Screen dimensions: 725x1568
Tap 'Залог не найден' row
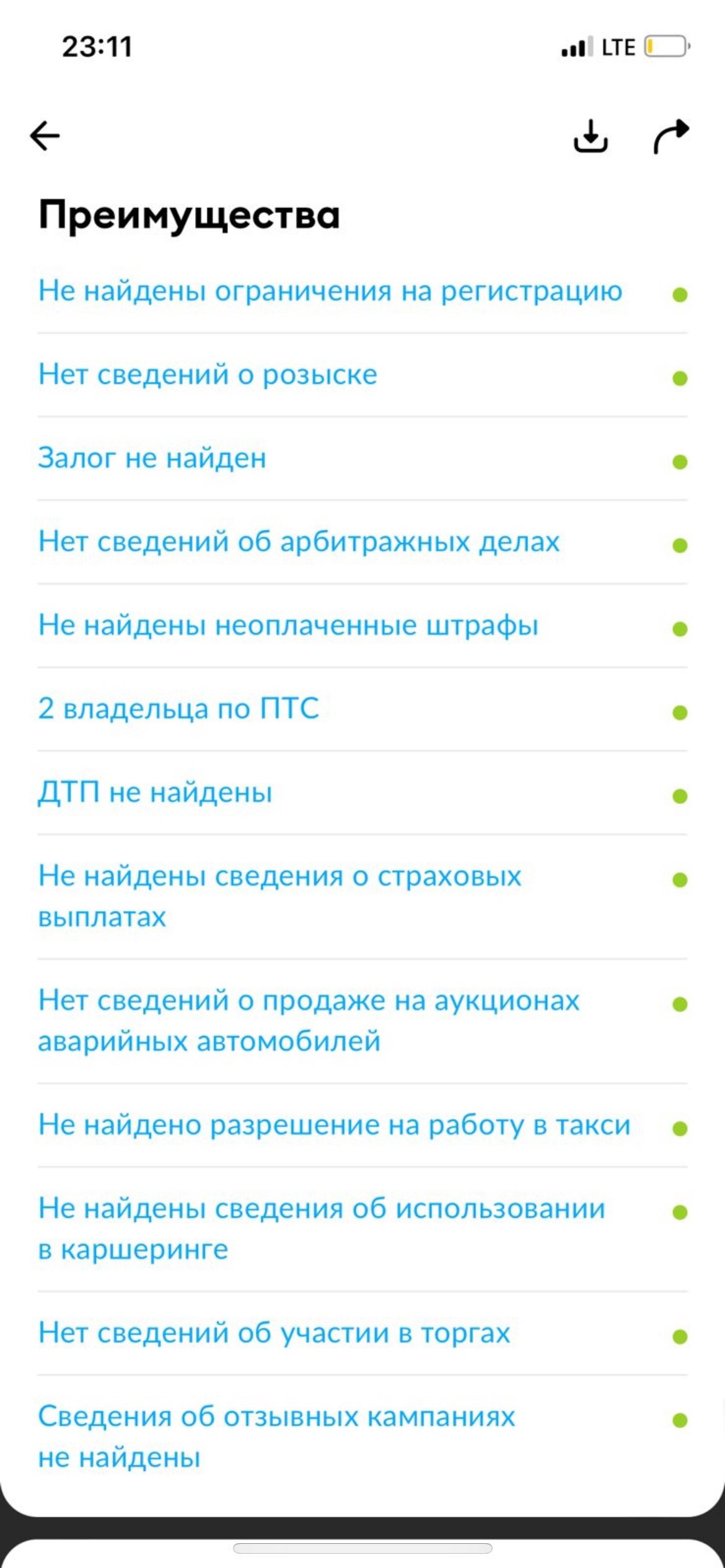(362, 459)
